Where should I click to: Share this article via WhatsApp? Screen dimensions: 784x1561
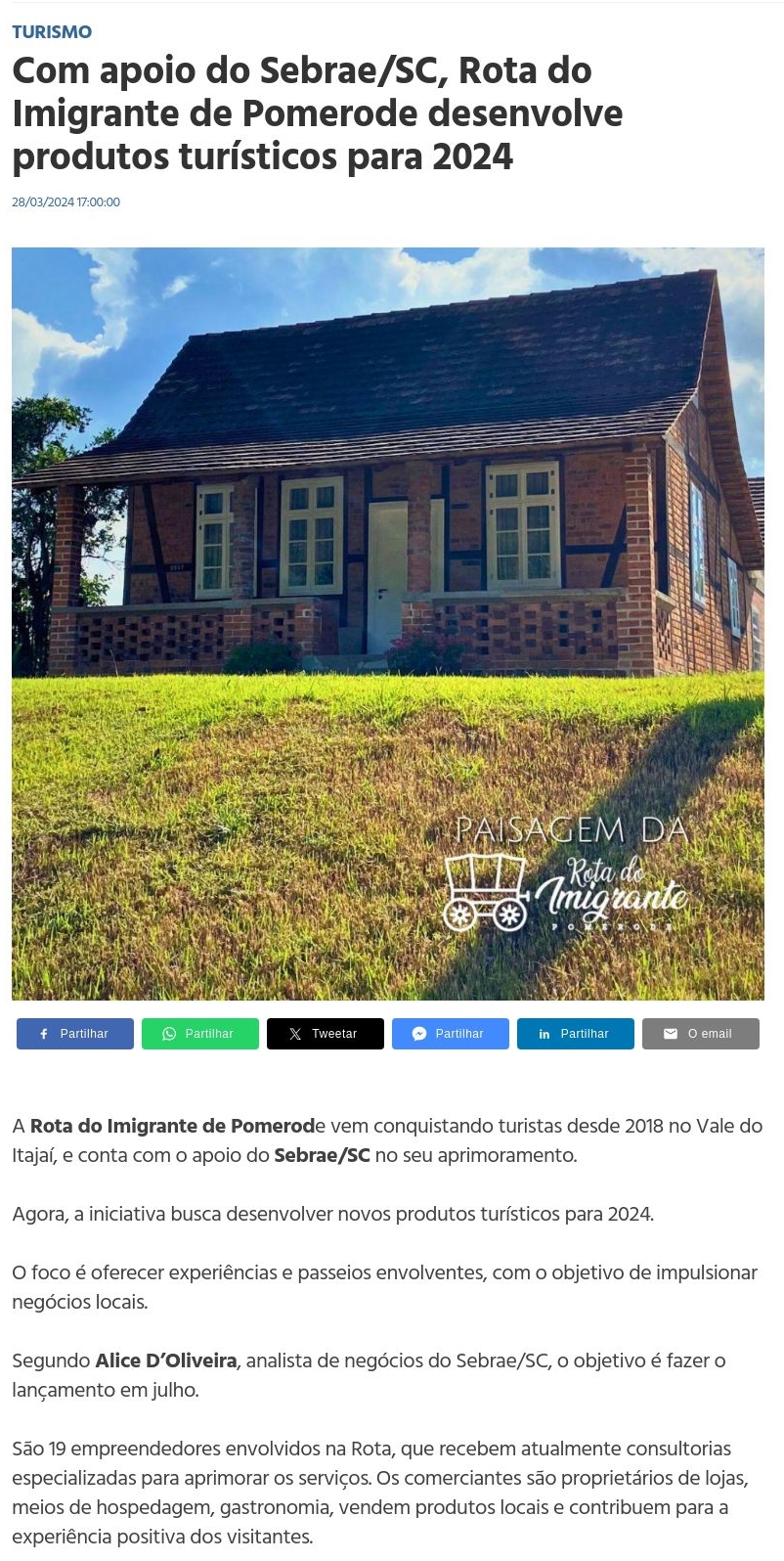[x=200, y=1034]
